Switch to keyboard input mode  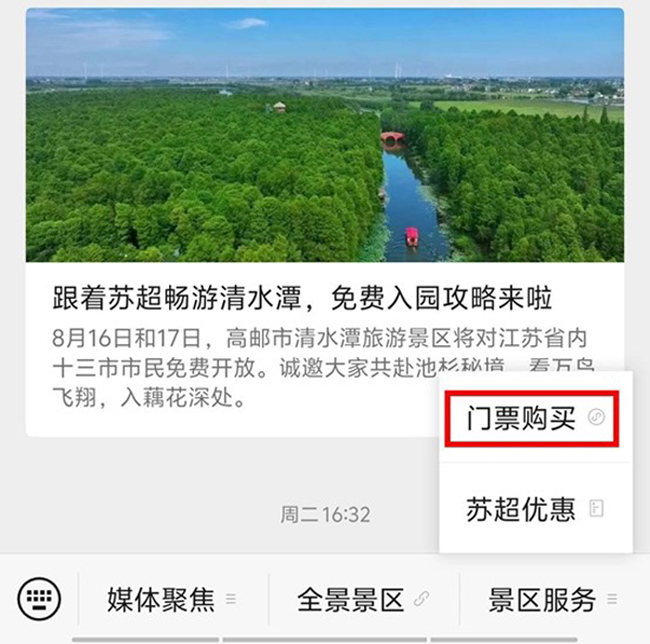(x=39, y=599)
